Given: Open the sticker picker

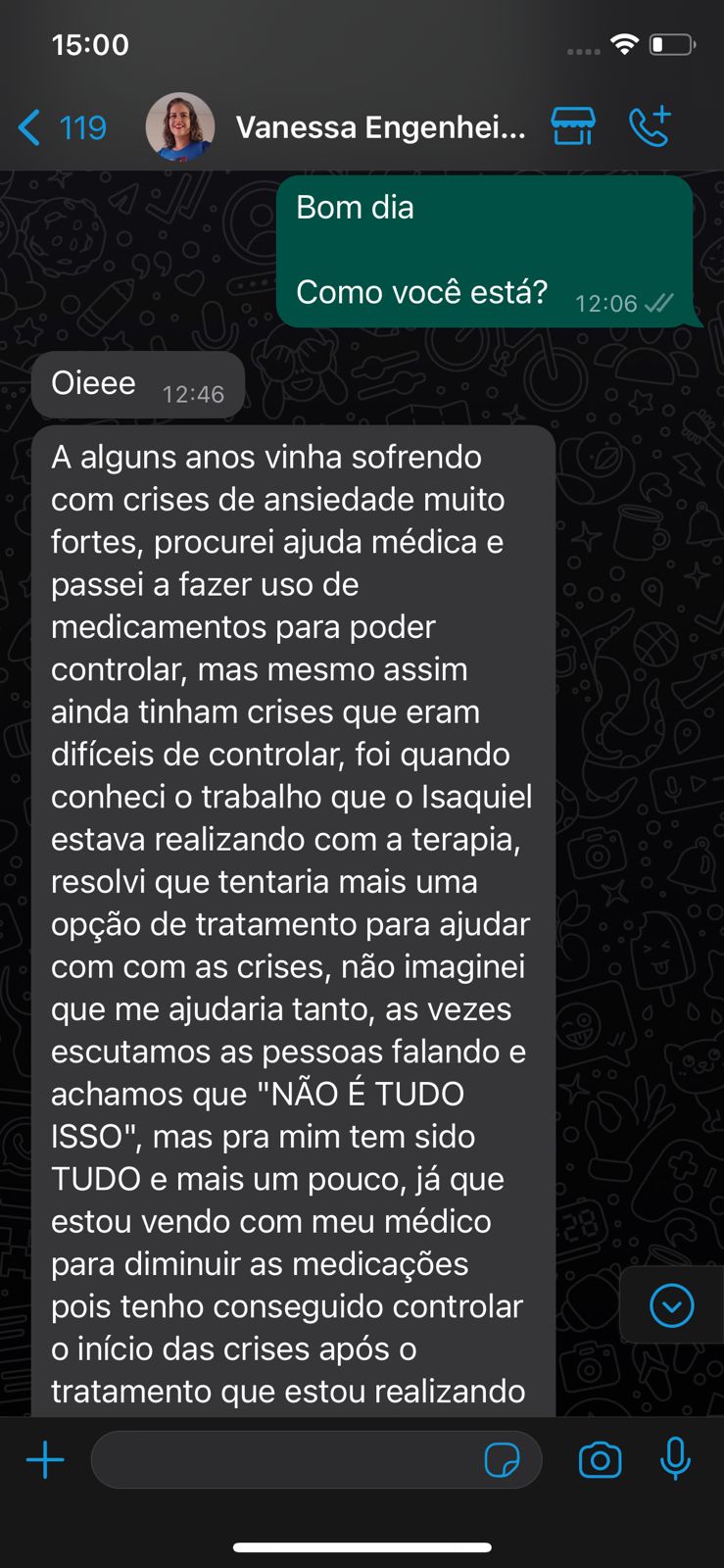Looking at the screenshot, I should (503, 1460).
